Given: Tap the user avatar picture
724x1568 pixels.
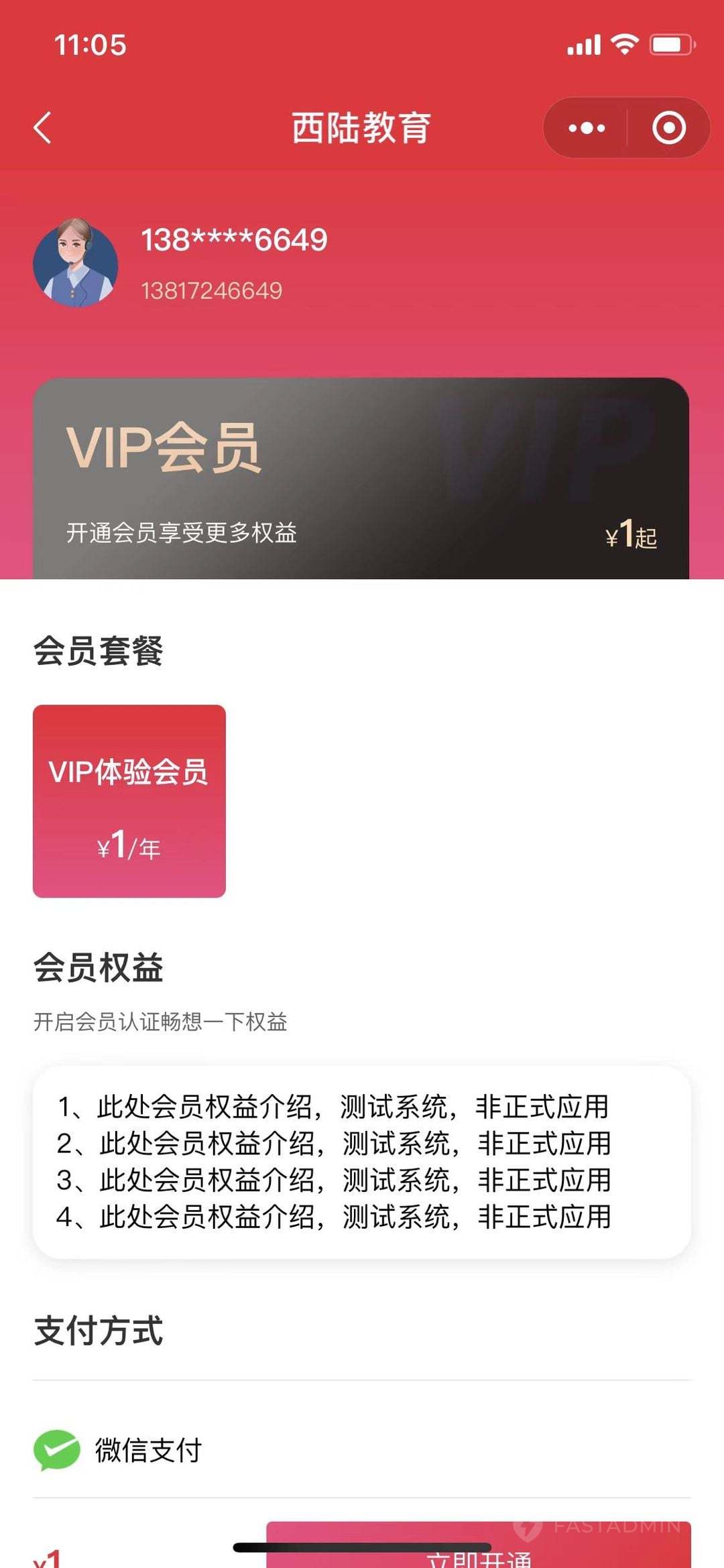Looking at the screenshot, I should click(x=76, y=263).
